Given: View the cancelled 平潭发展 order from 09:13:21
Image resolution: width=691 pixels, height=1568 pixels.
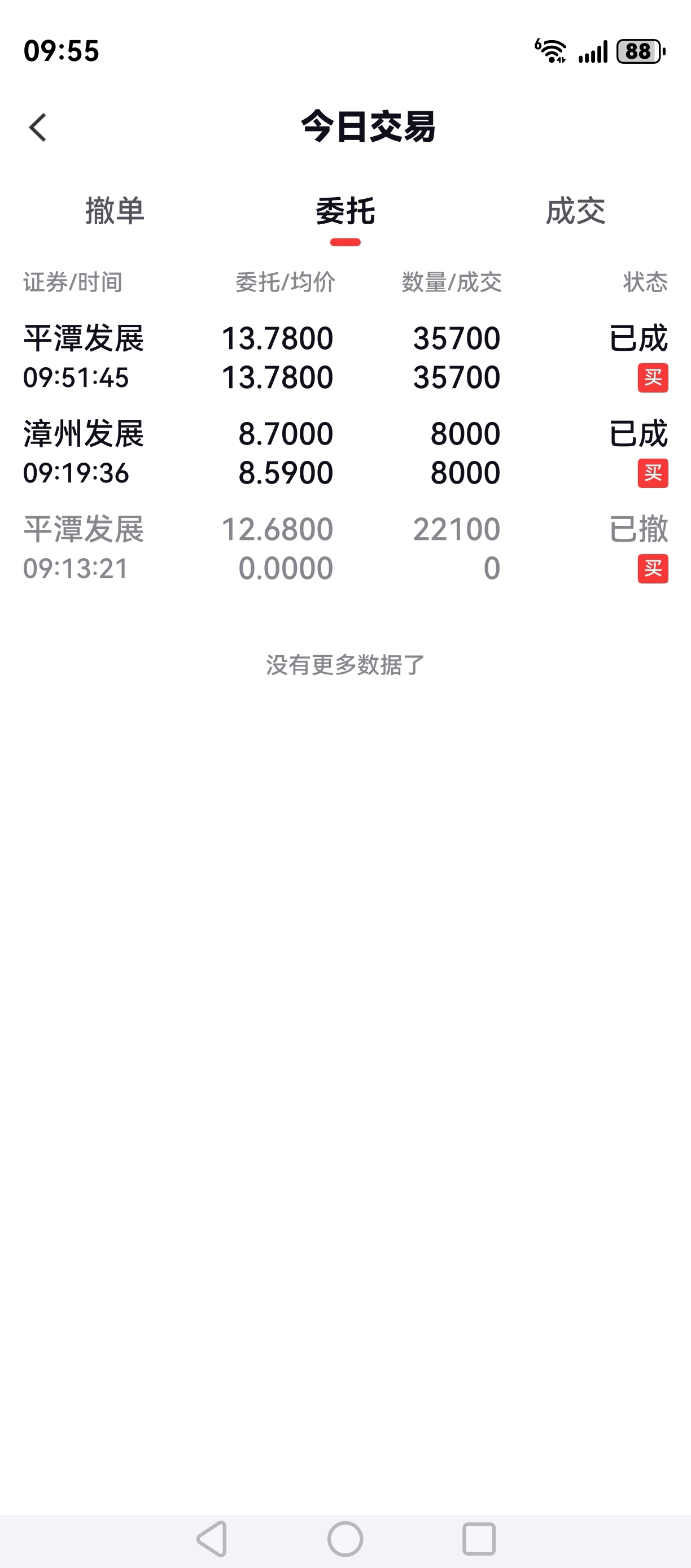Looking at the screenshot, I should pos(345,548).
